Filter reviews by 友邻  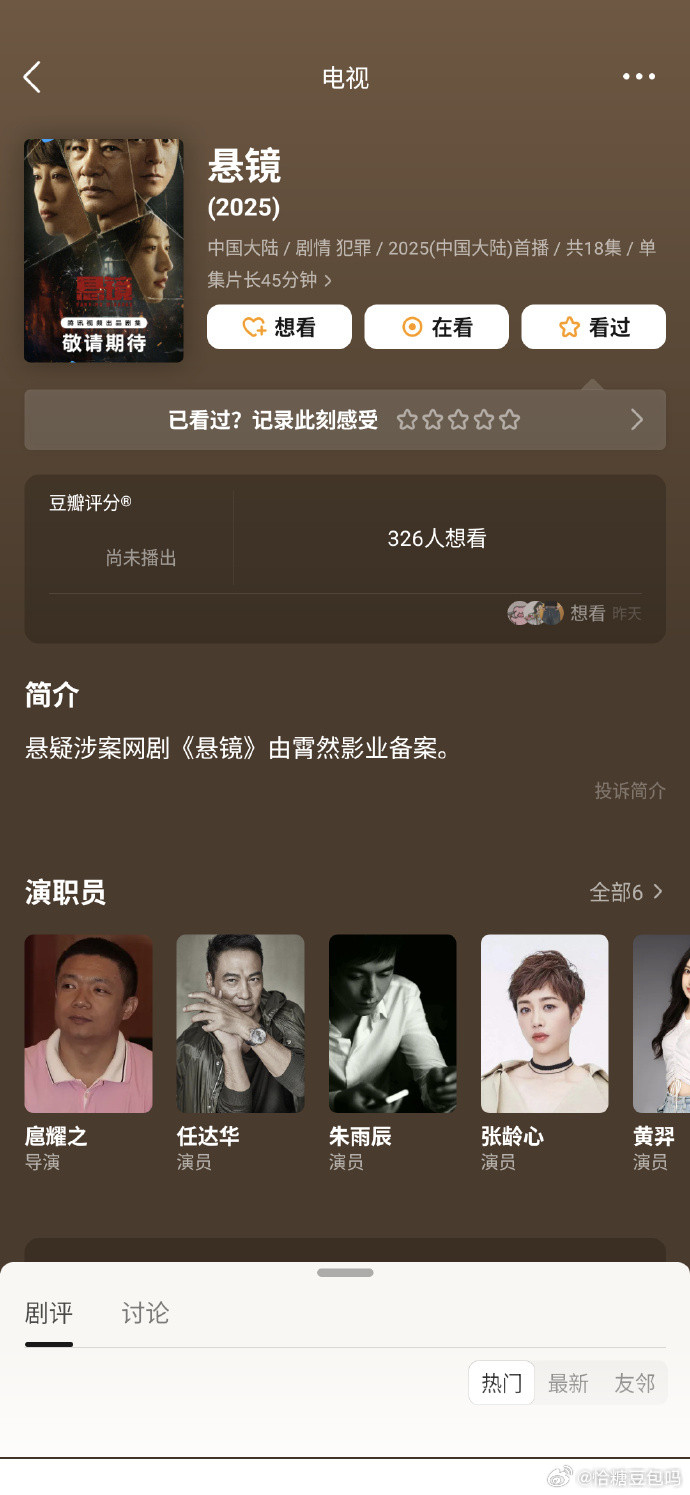point(634,1383)
